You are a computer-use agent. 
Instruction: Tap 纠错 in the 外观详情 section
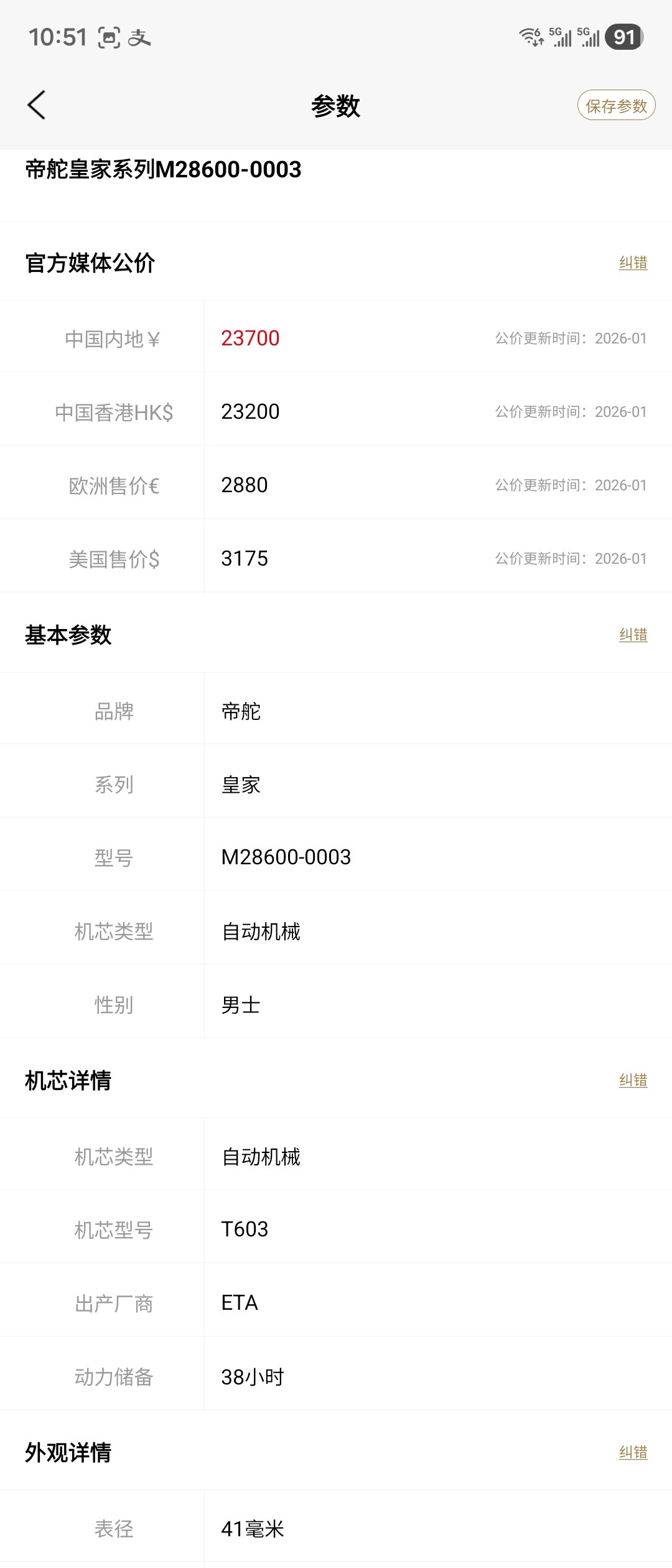633,1452
